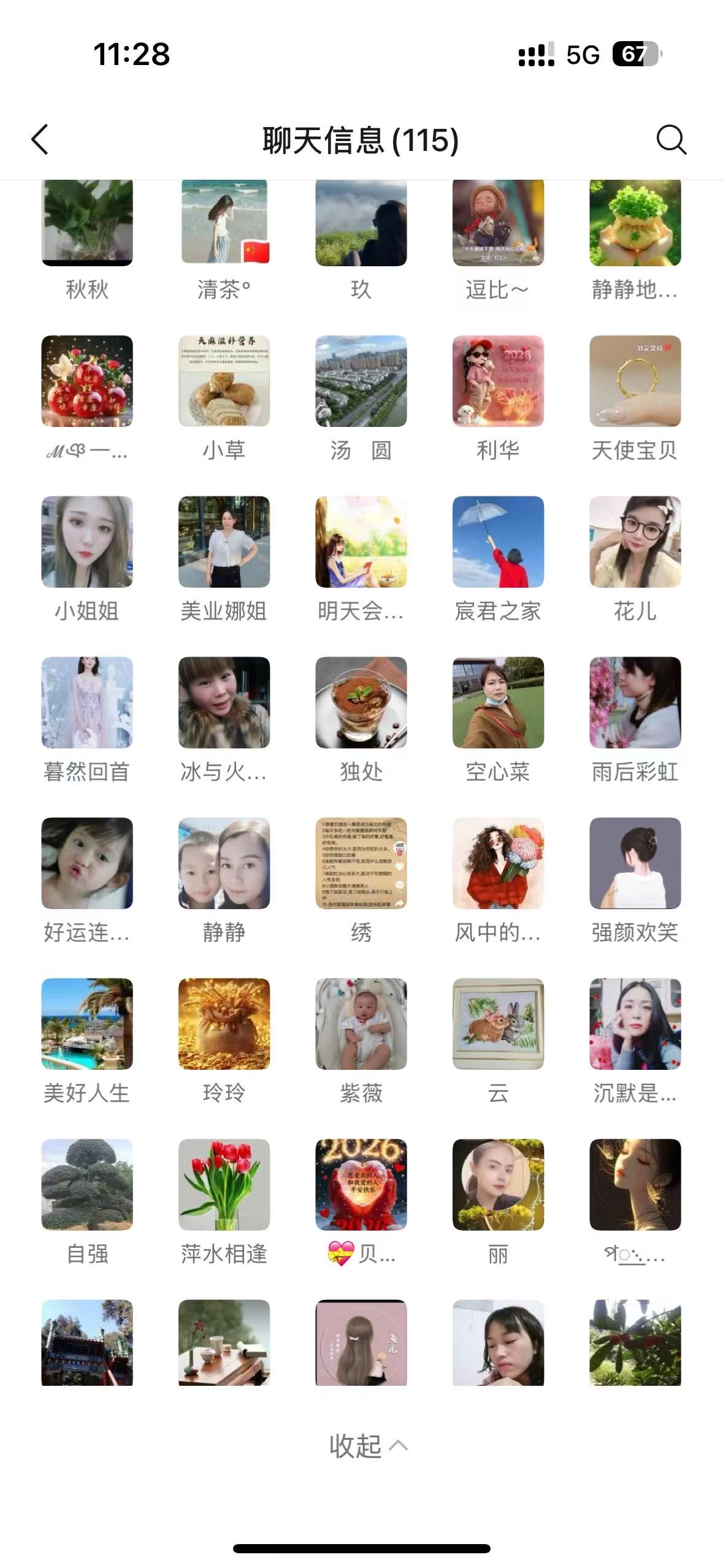This screenshot has height=1568, width=723.
Task: Select member 紫薇
Action: (361, 1024)
